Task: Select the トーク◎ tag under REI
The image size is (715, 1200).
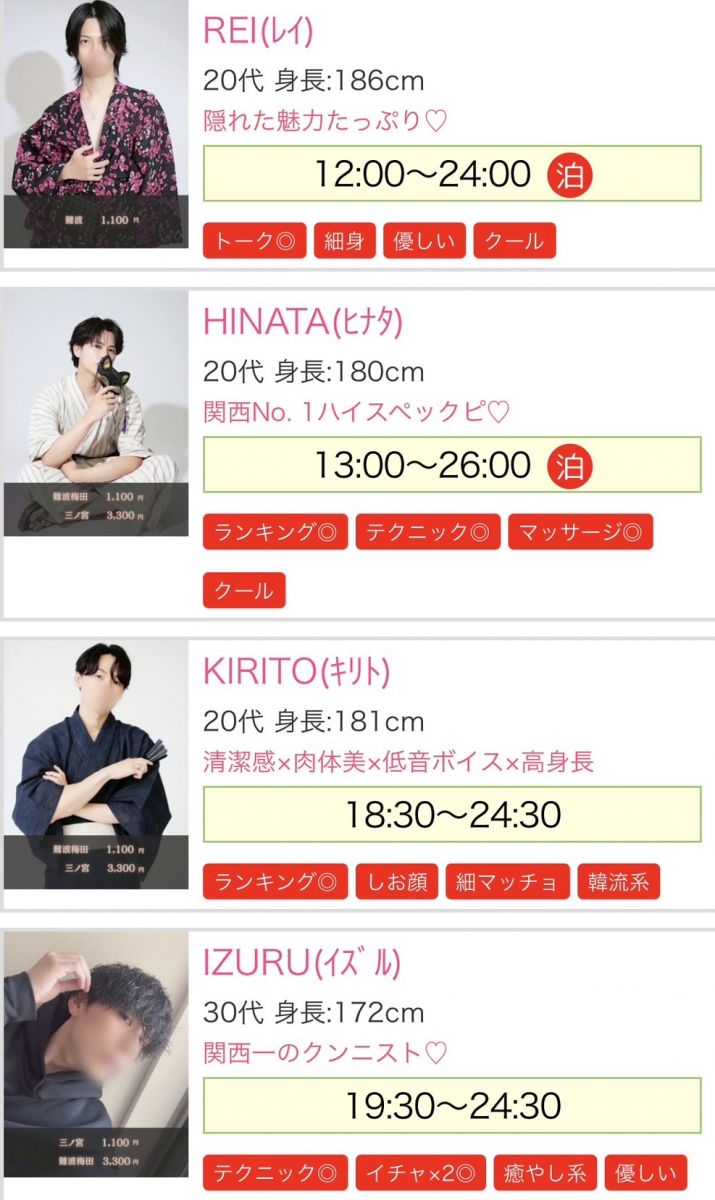Action: coord(254,241)
